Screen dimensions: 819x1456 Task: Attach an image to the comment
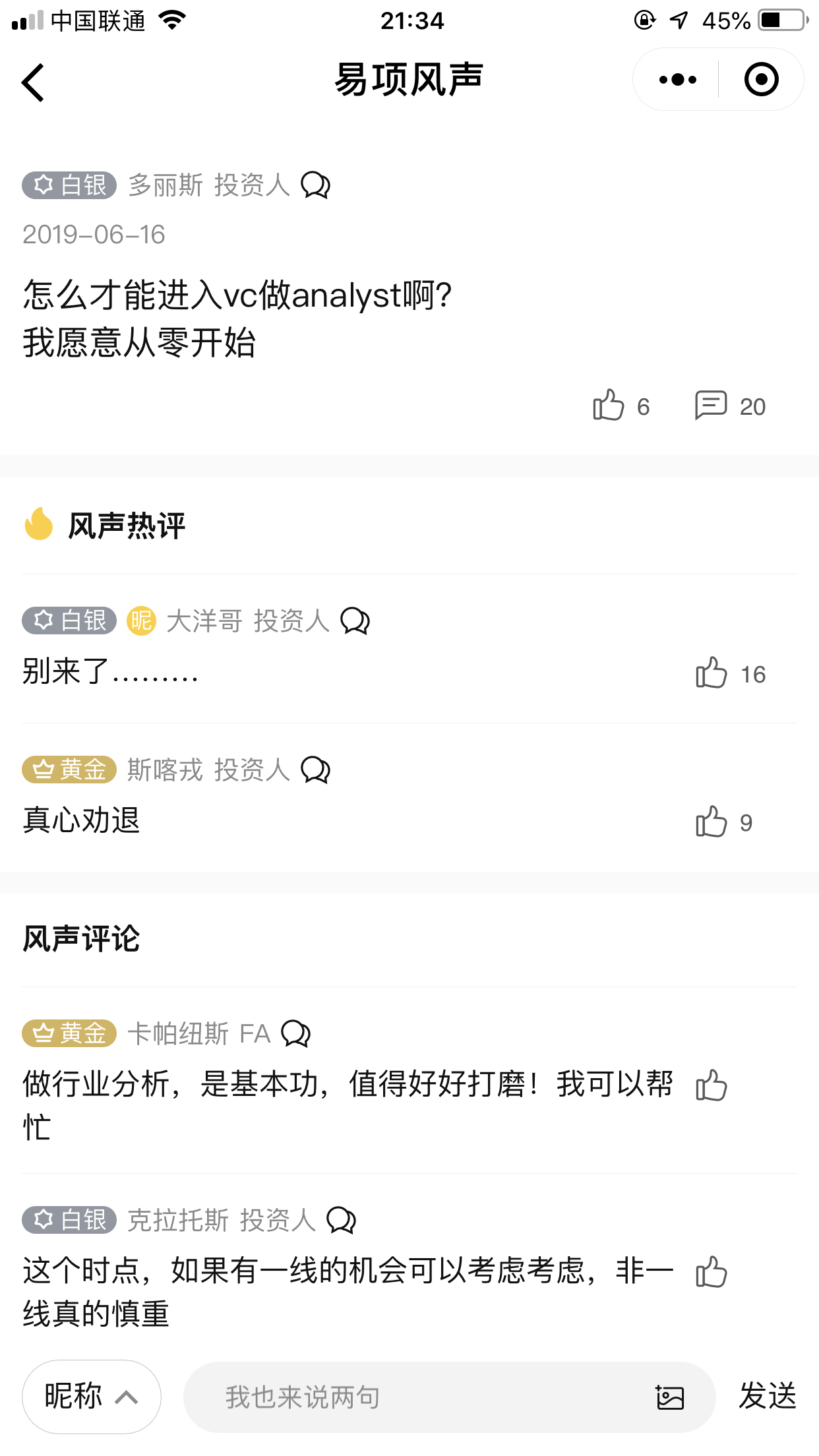tap(670, 1397)
